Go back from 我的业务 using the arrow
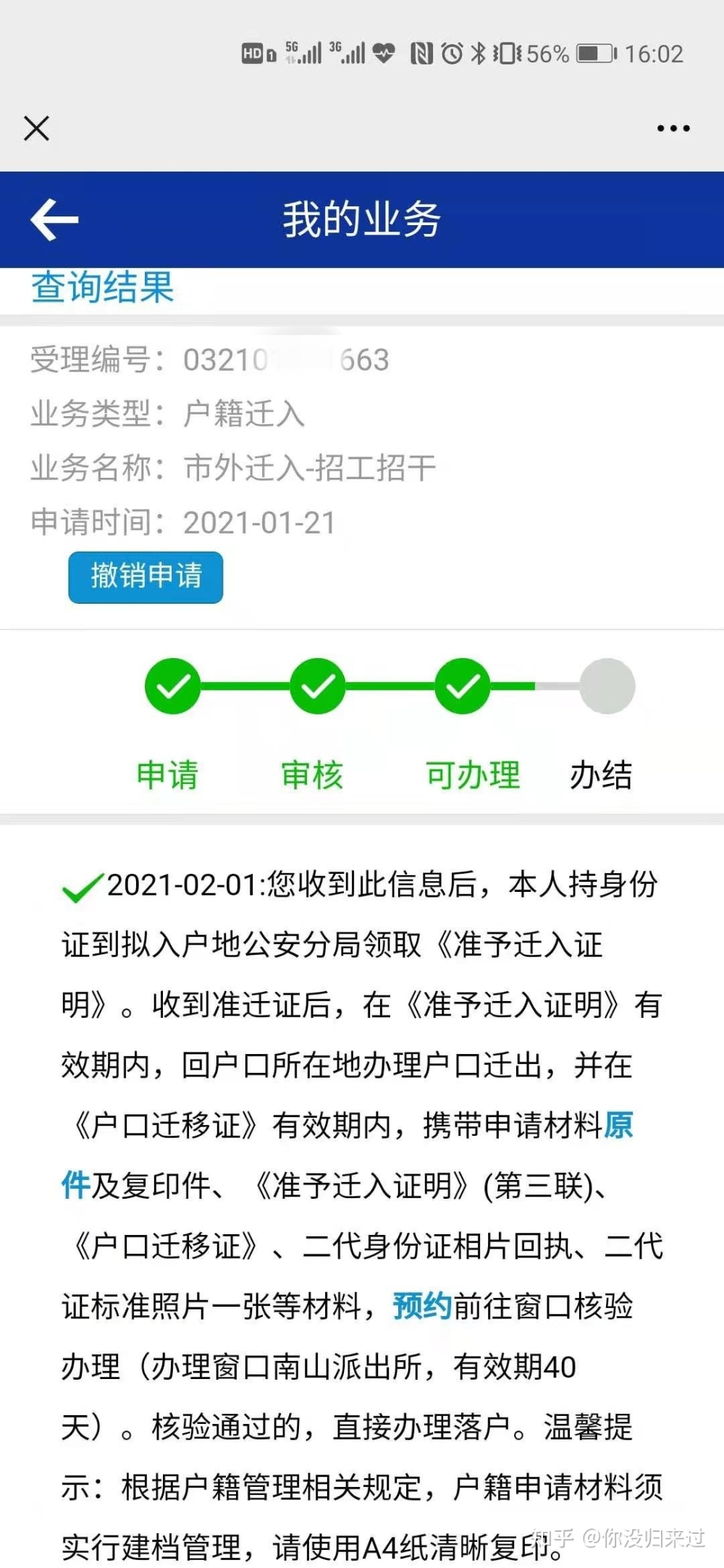The height and width of the screenshot is (1568, 724). (x=54, y=219)
